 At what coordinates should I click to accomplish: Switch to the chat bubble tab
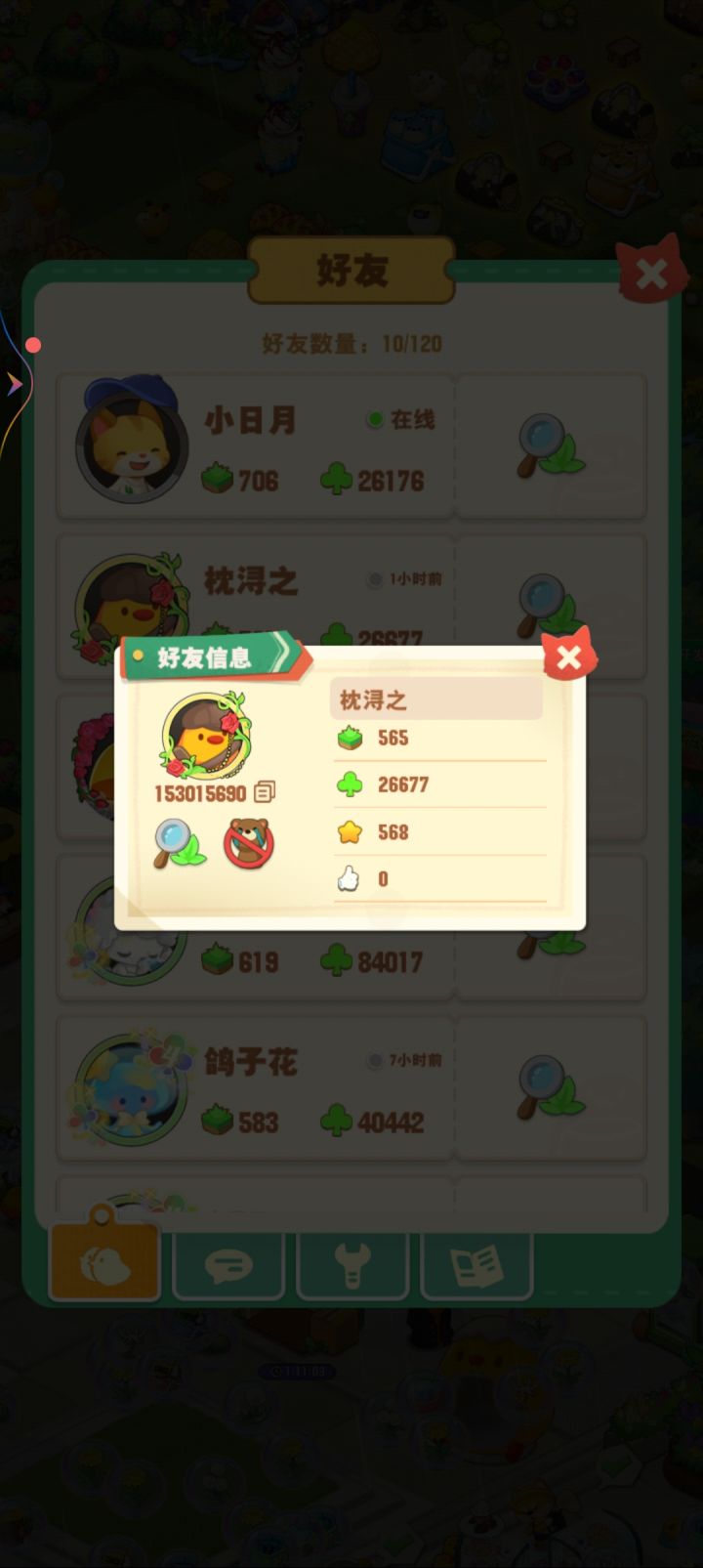coord(228,1263)
